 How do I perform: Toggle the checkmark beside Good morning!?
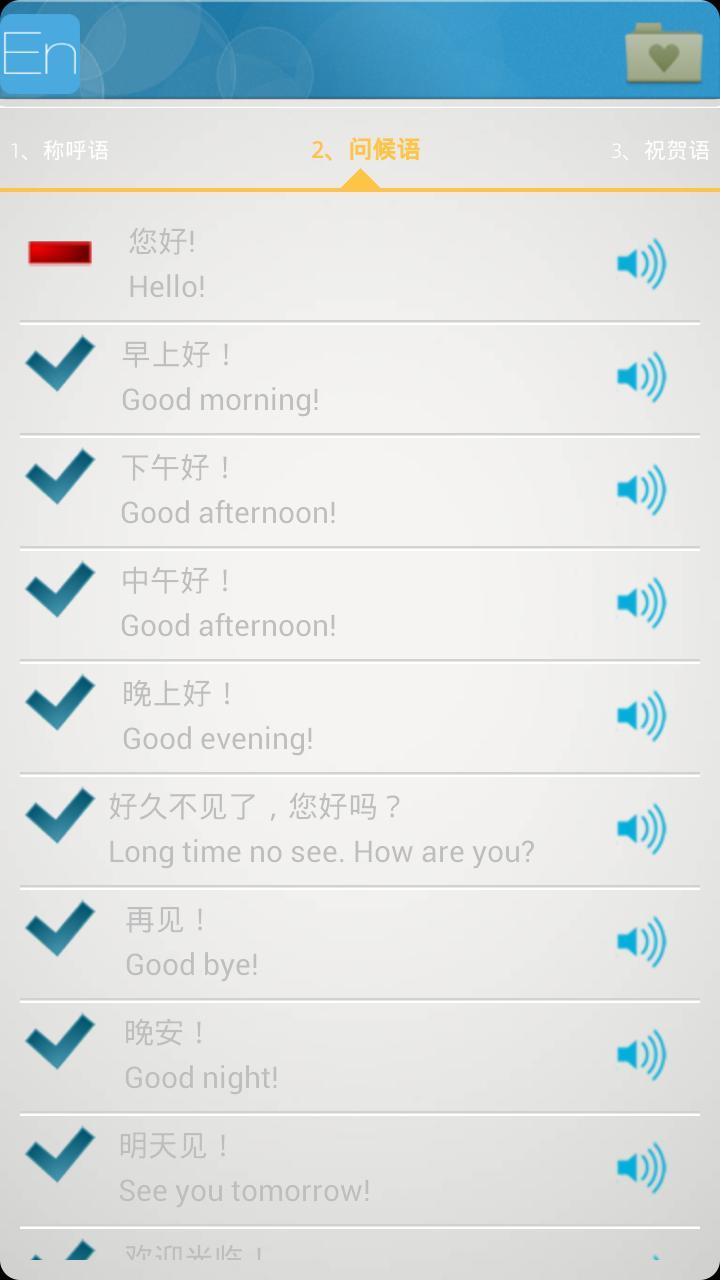click(x=60, y=364)
